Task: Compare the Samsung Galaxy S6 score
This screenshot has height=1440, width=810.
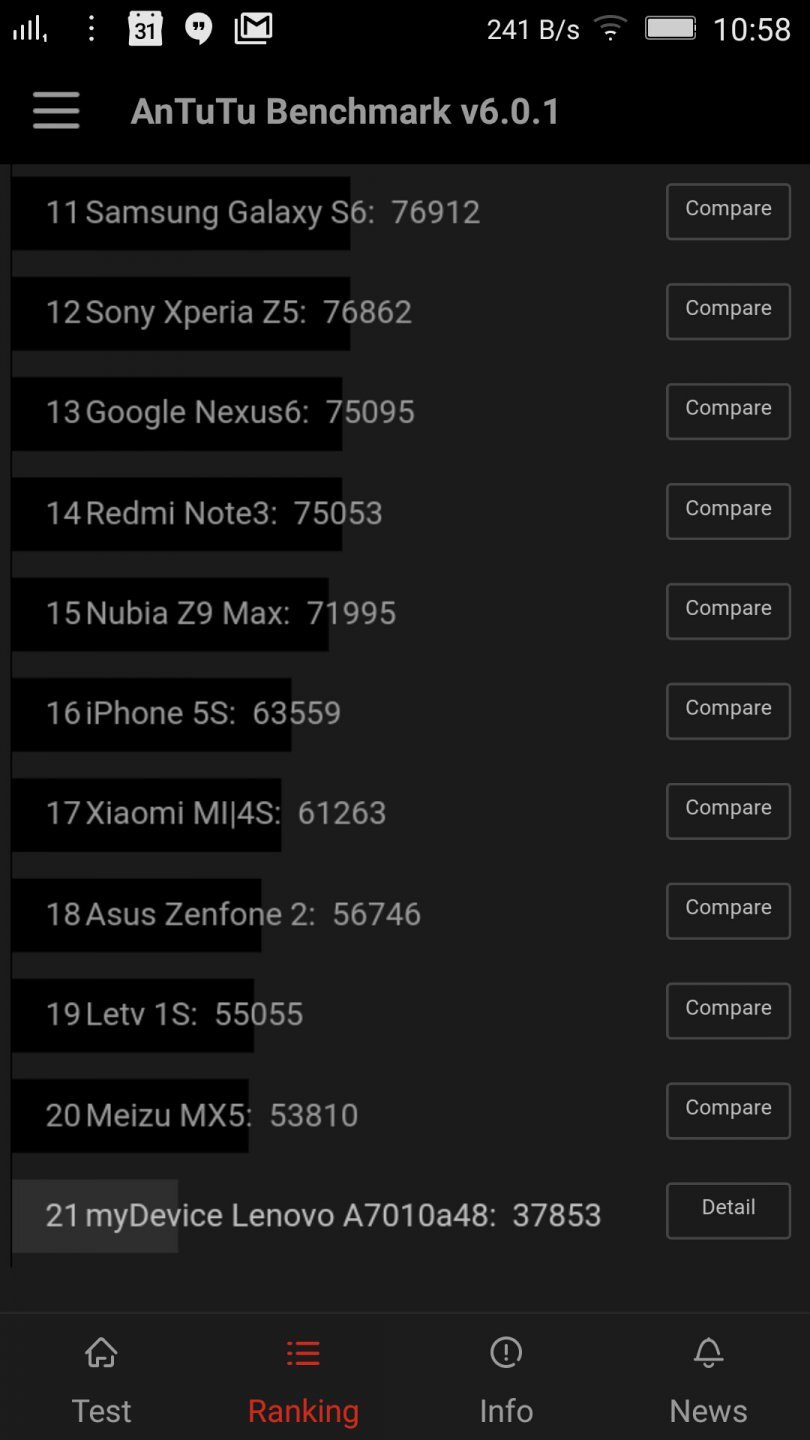Action: click(728, 211)
